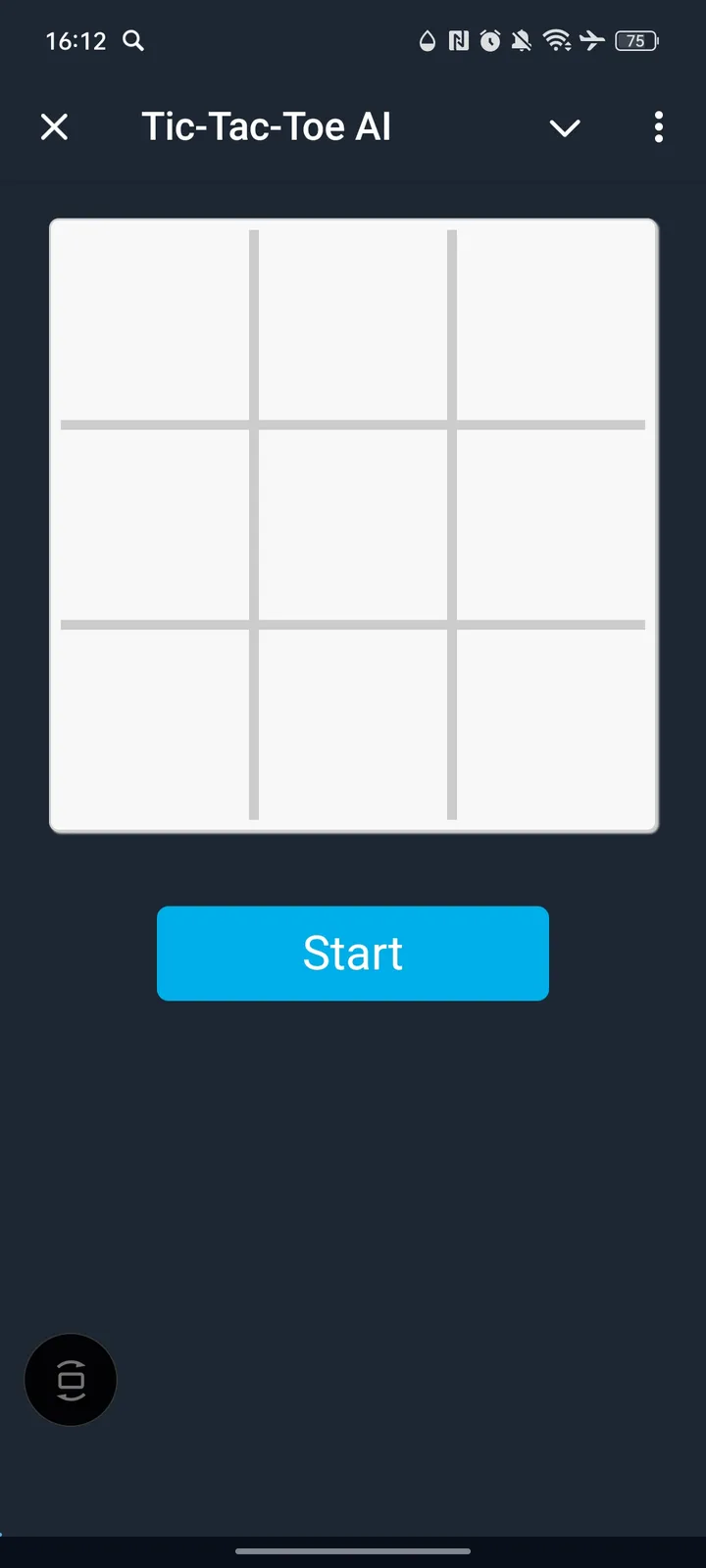Toggle the screen auto-rotate control
Image resolution: width=706 pixels, height=1568 pixels.
click(70, 1380)
